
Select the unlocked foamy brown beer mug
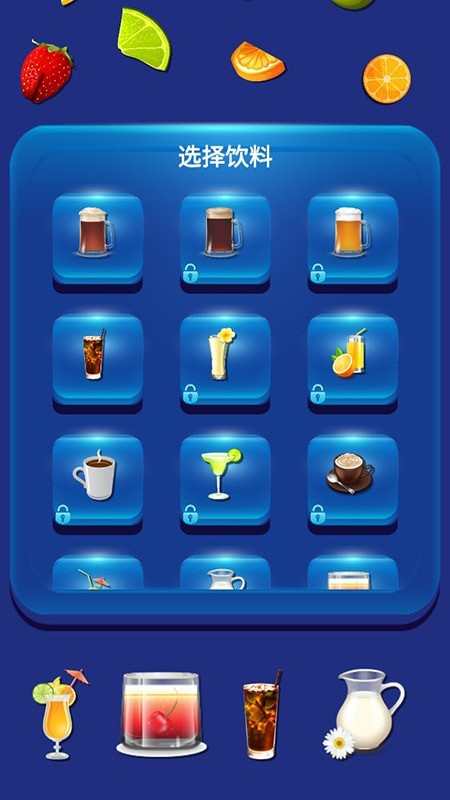pyautogui.click(x=97, y=239)
